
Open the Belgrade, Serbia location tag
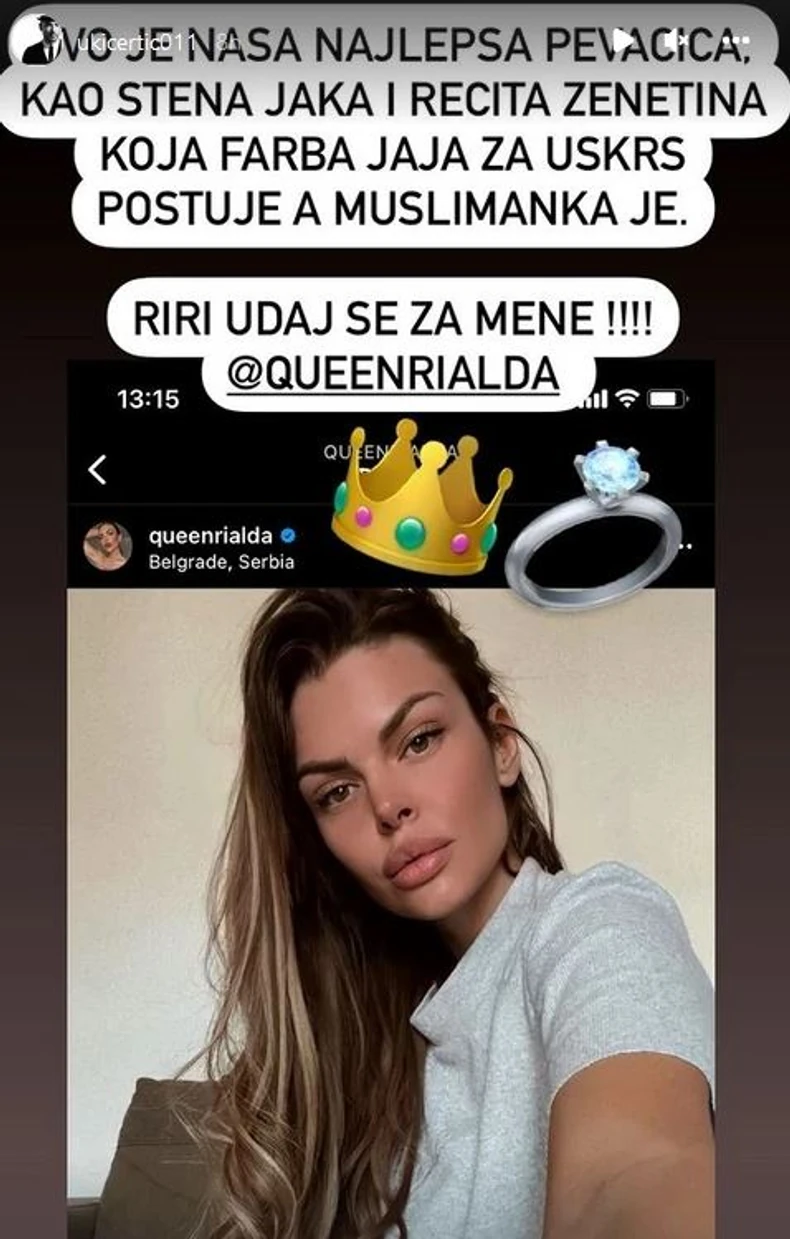(221, 561)
